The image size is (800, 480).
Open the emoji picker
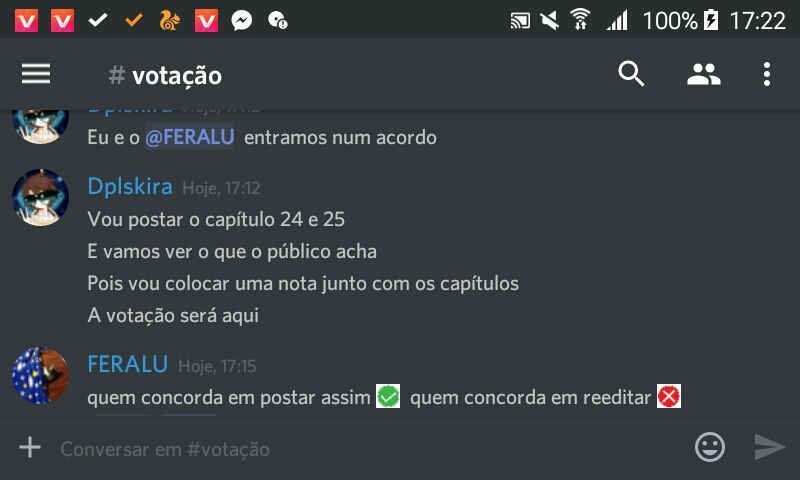tap(709, 447)
